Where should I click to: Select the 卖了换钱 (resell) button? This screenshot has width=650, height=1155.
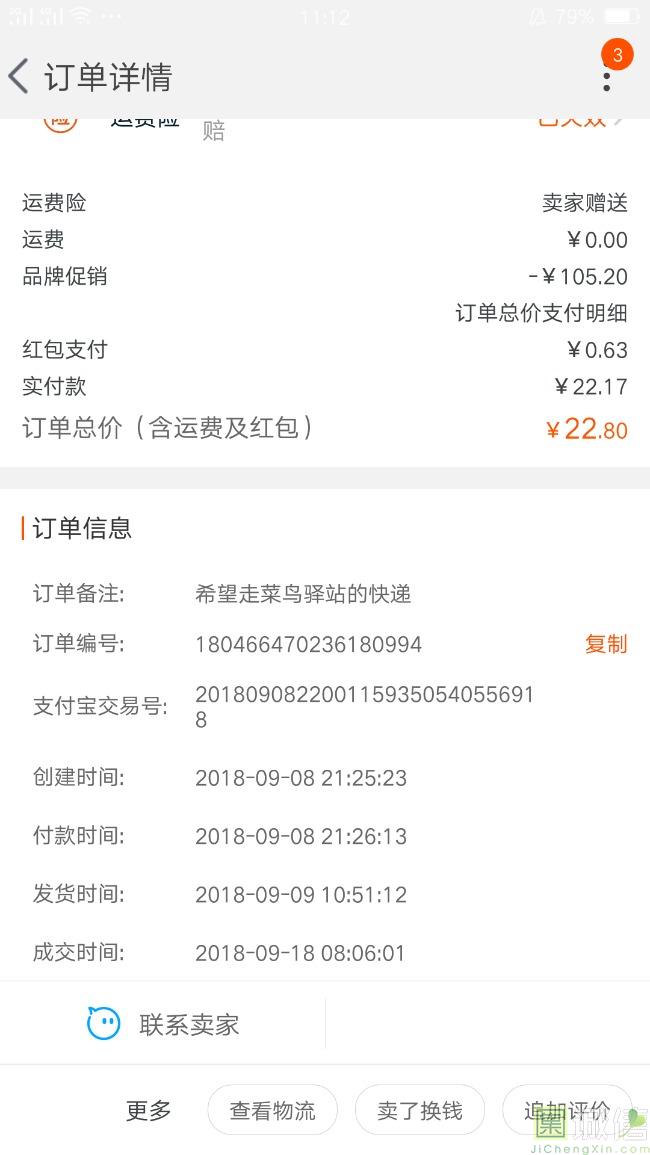point(420,1110)
